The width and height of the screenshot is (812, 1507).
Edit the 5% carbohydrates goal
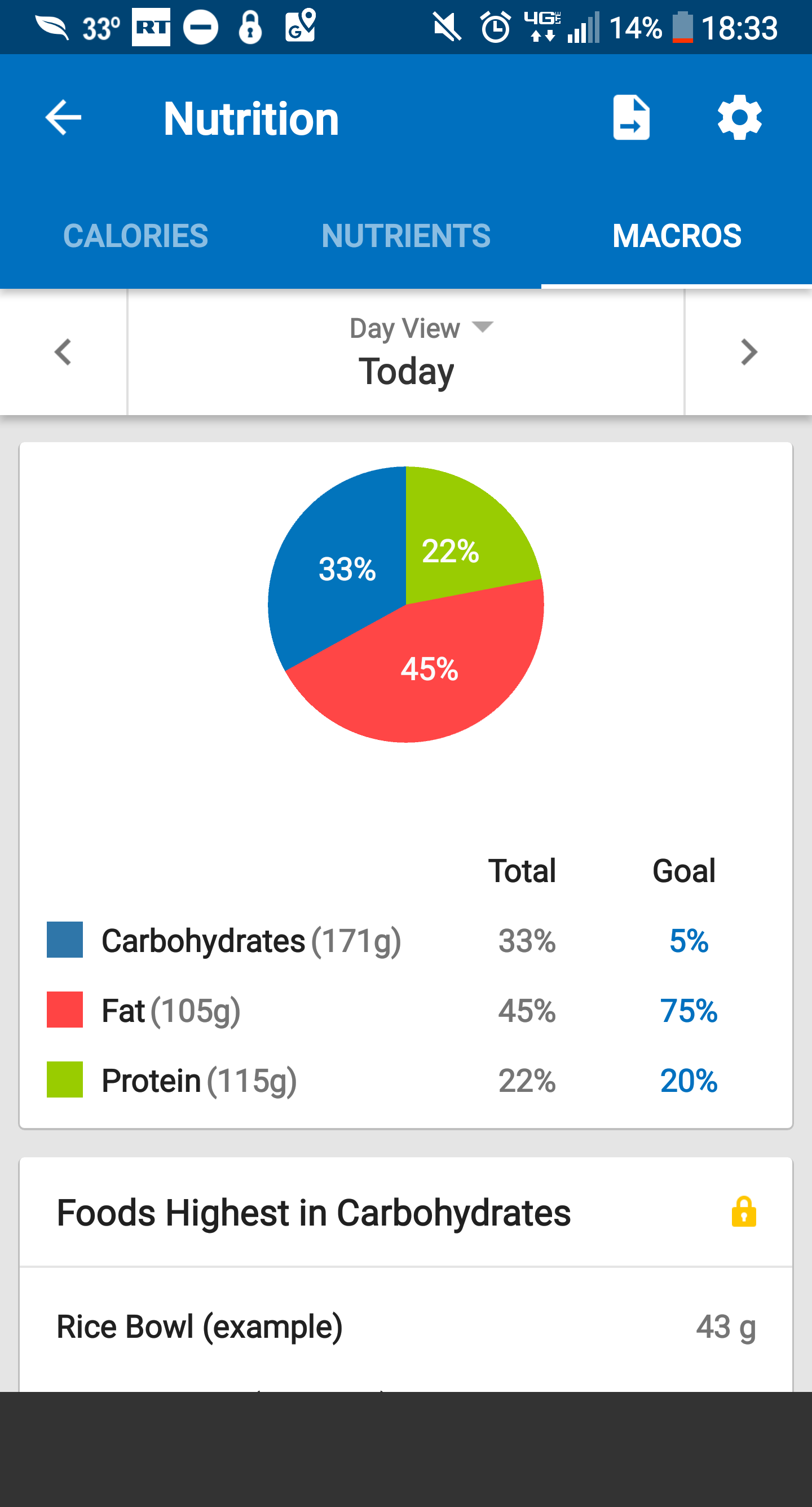tap(689, 941)
